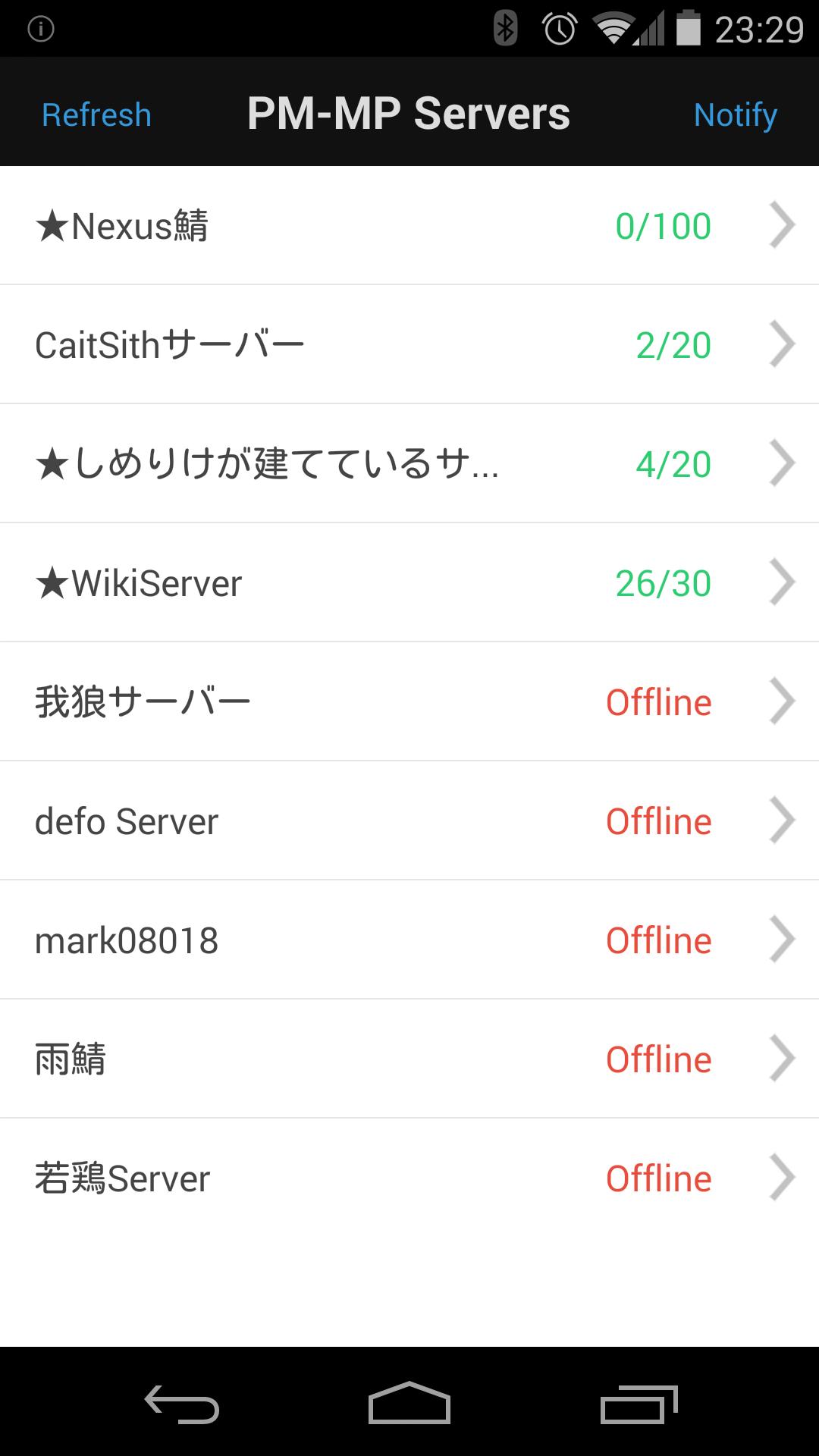Screen dimensions: 819x1456
Task: Tap the Notify button
Action: point(734,114)
